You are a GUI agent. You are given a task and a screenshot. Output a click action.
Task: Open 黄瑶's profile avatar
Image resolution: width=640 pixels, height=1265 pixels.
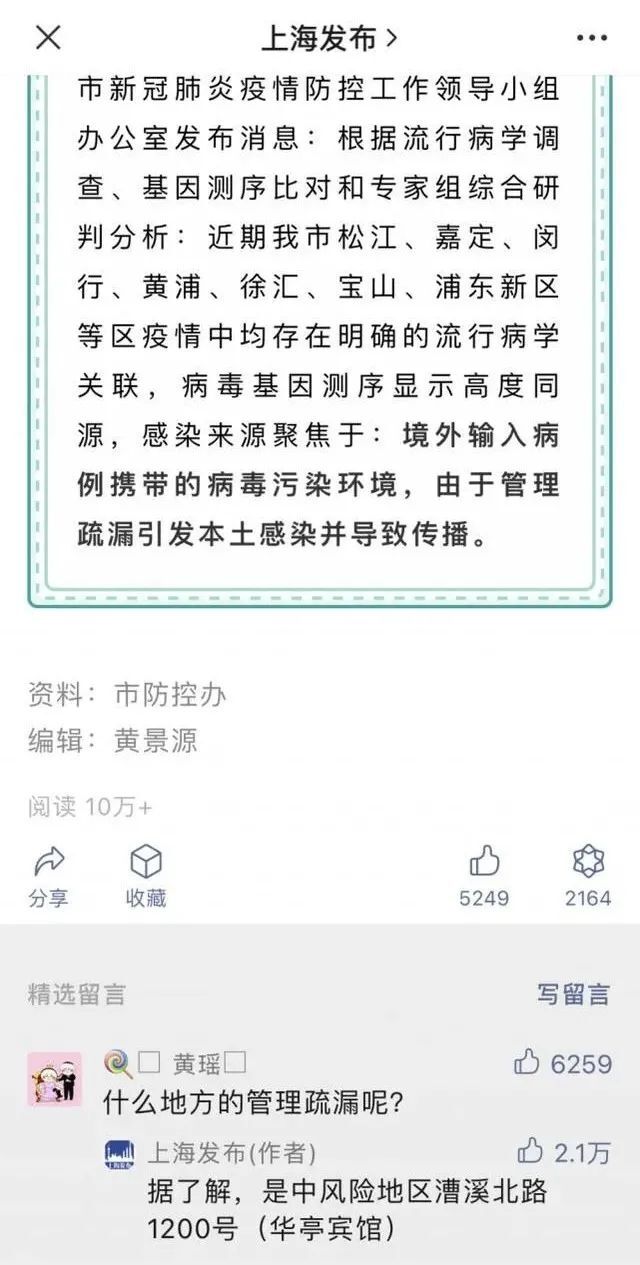54,1078
